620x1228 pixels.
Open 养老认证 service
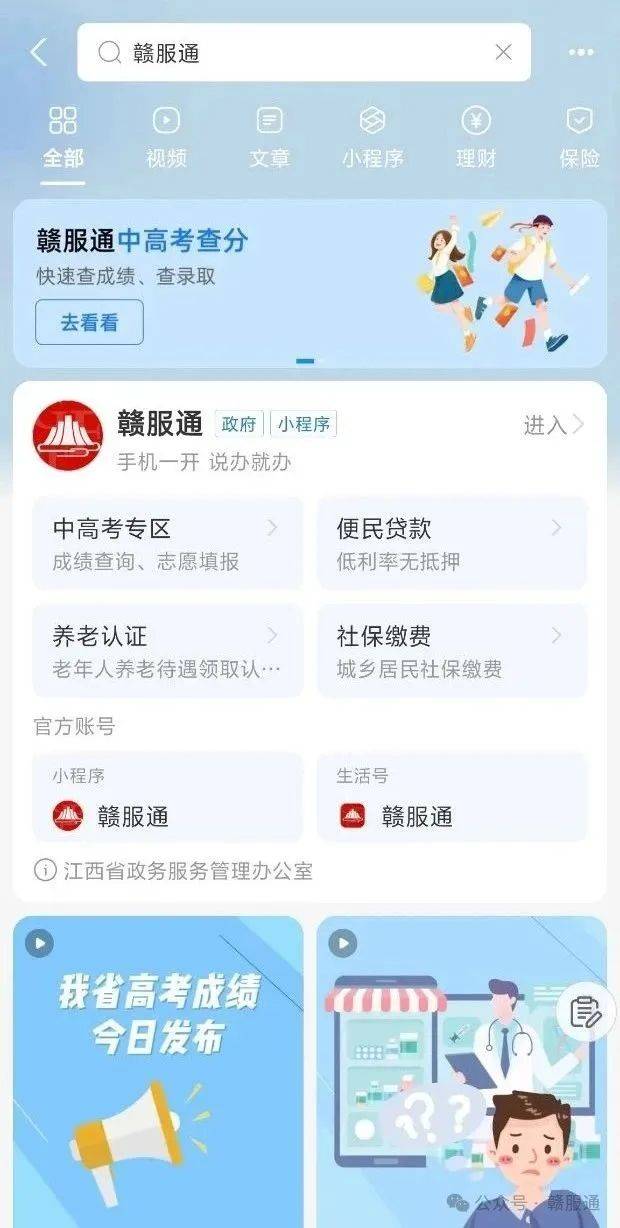pyautogui.click(x=167, y=650)
